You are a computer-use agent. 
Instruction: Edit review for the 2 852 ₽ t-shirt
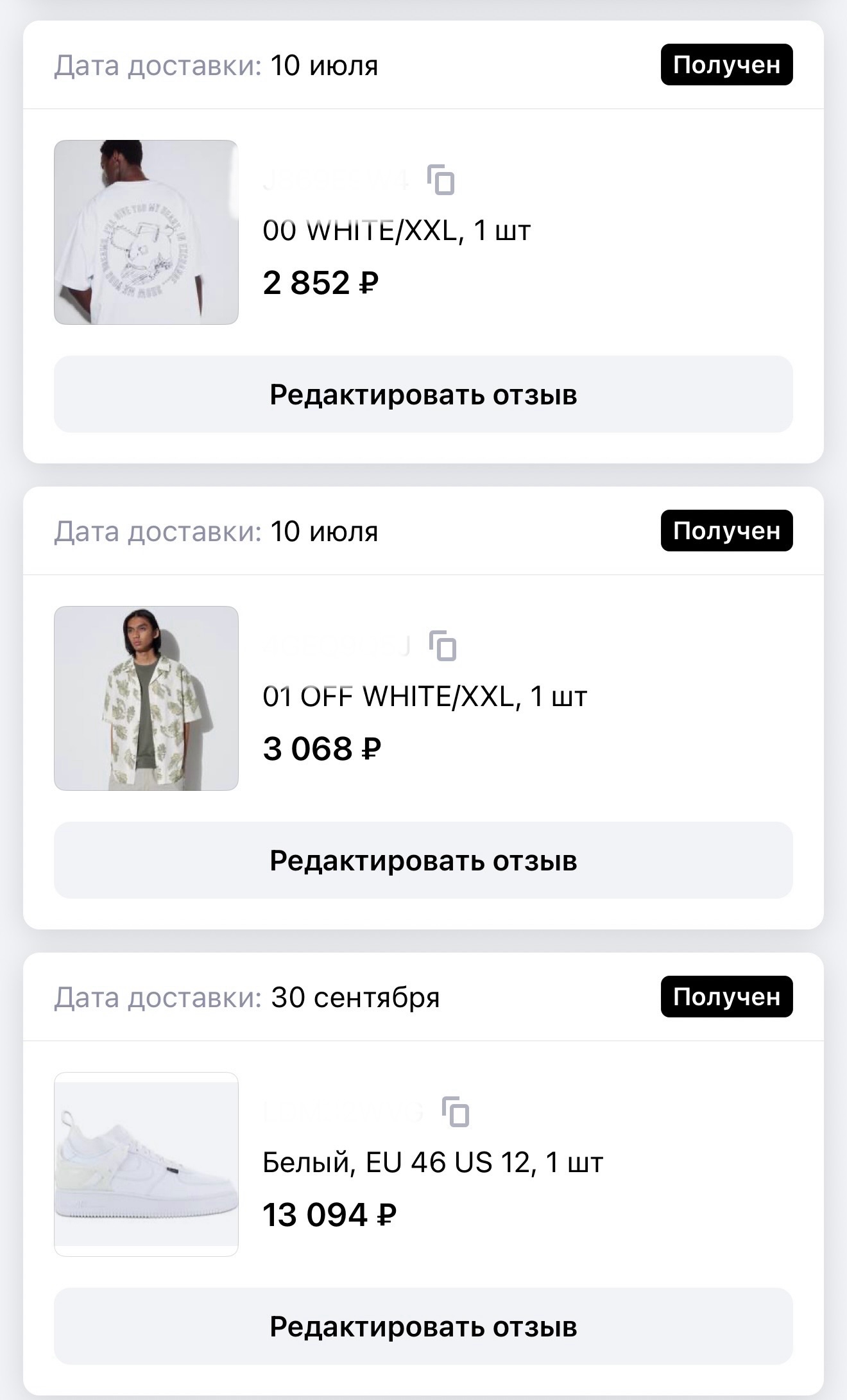click(x=424, y=394)
